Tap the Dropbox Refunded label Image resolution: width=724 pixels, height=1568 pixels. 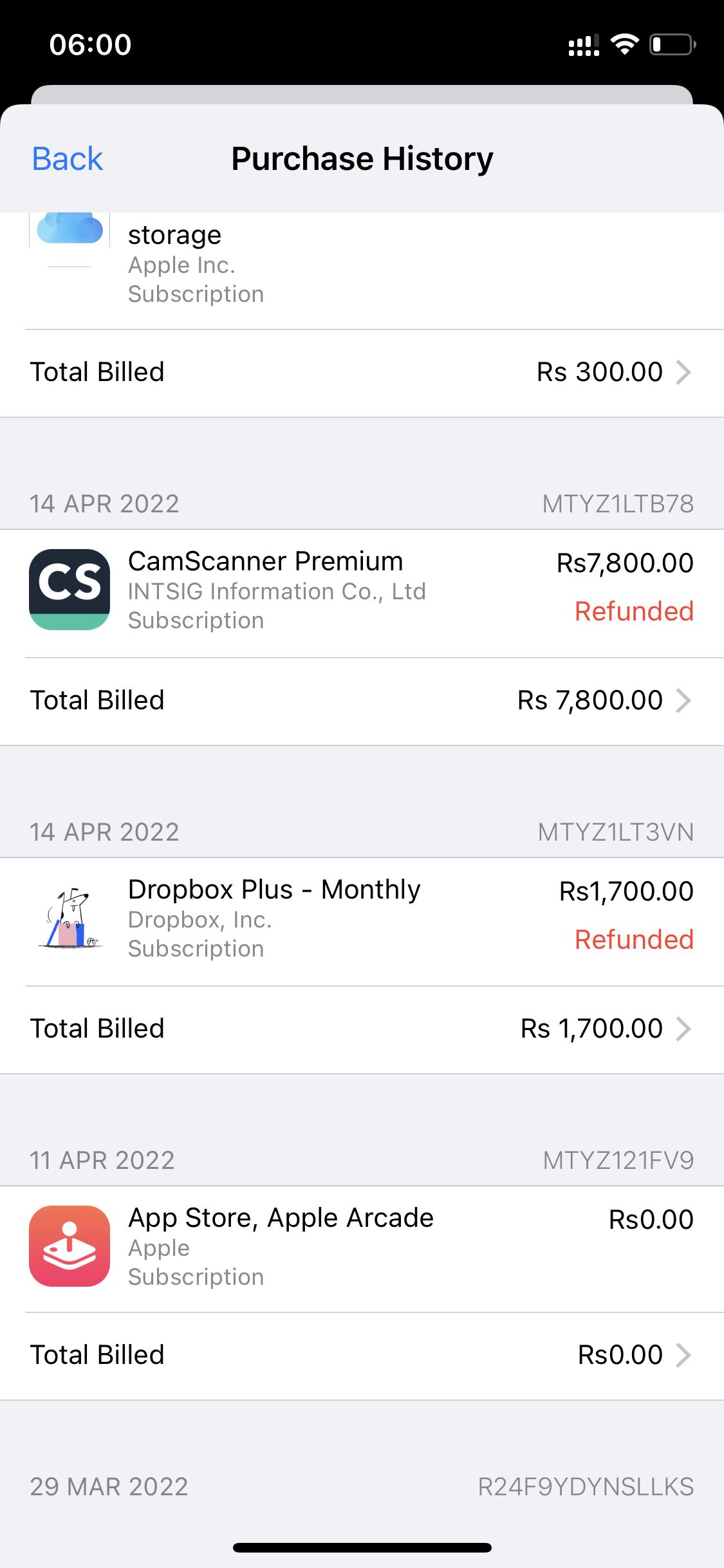(x=635, y=939)
